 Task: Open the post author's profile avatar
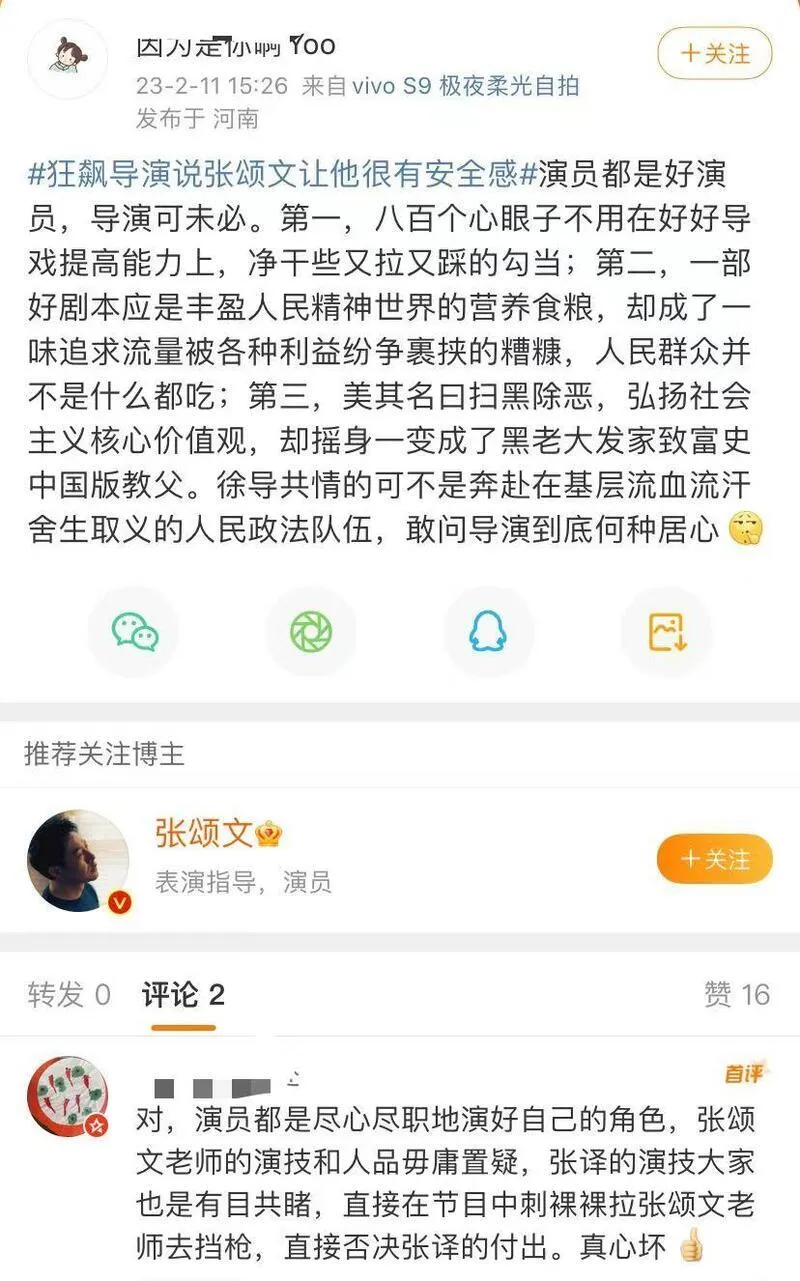click(67, 60)
